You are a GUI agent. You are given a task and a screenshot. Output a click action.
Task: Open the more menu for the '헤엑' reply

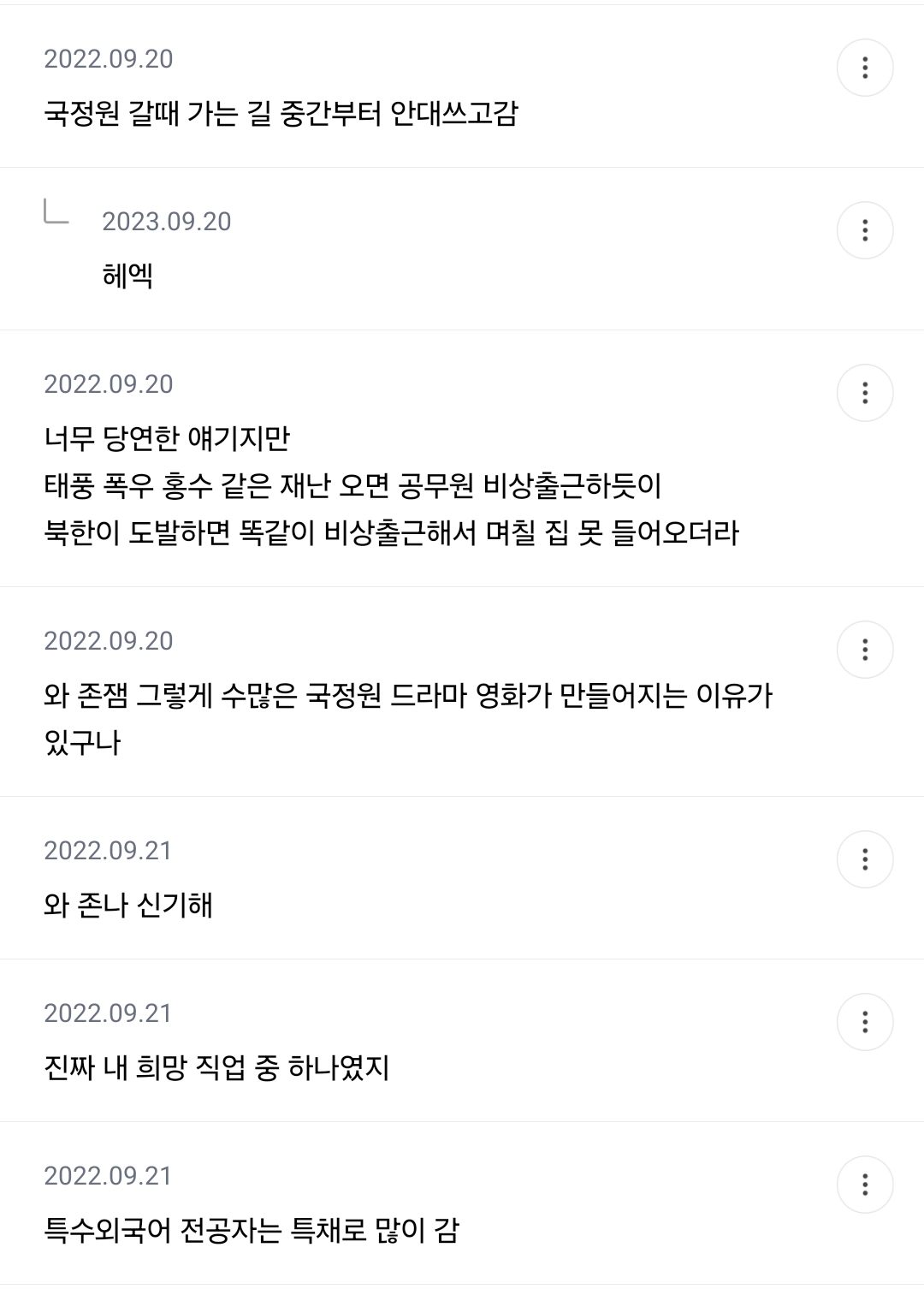[865, 230]
